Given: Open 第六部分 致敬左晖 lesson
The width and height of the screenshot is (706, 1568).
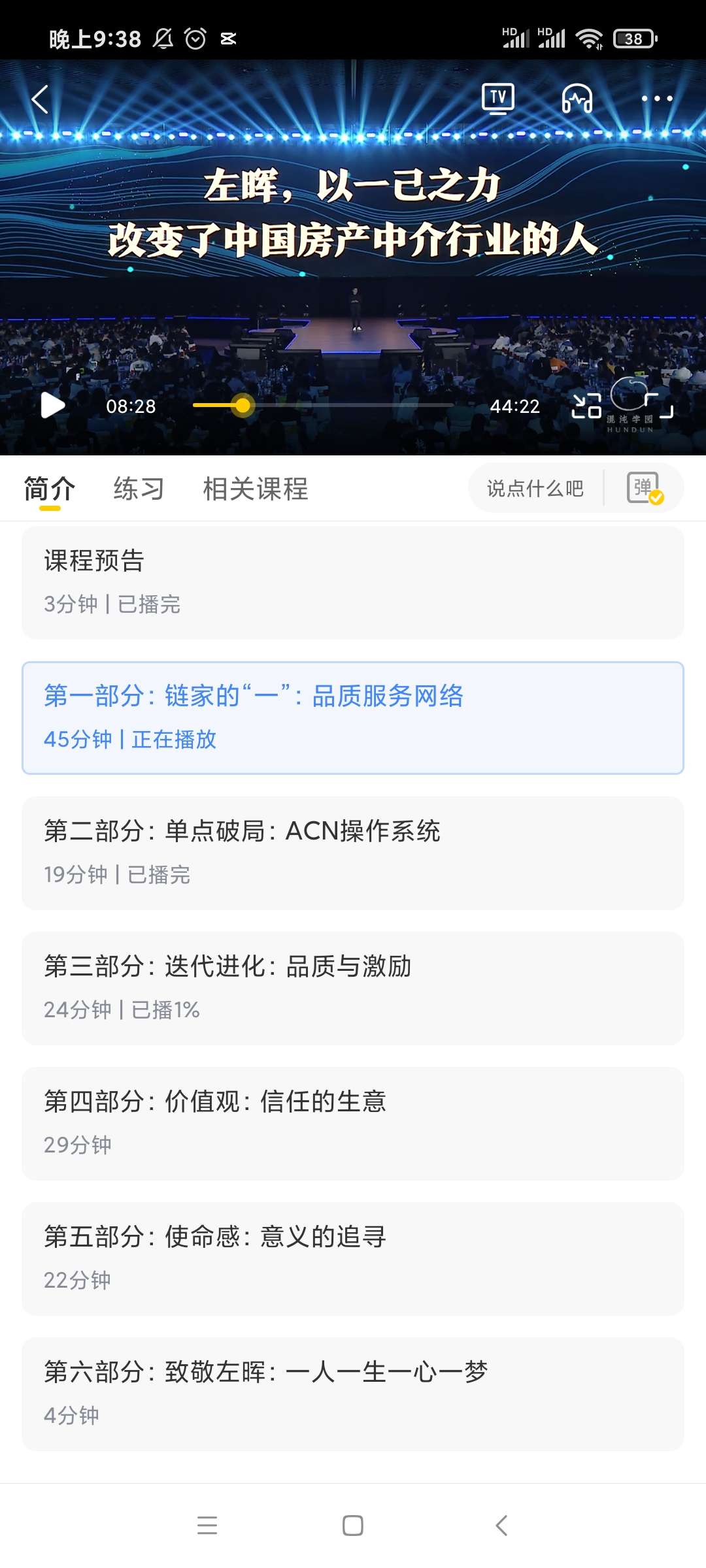Looking at the screenshot, I should [353, 1394].
